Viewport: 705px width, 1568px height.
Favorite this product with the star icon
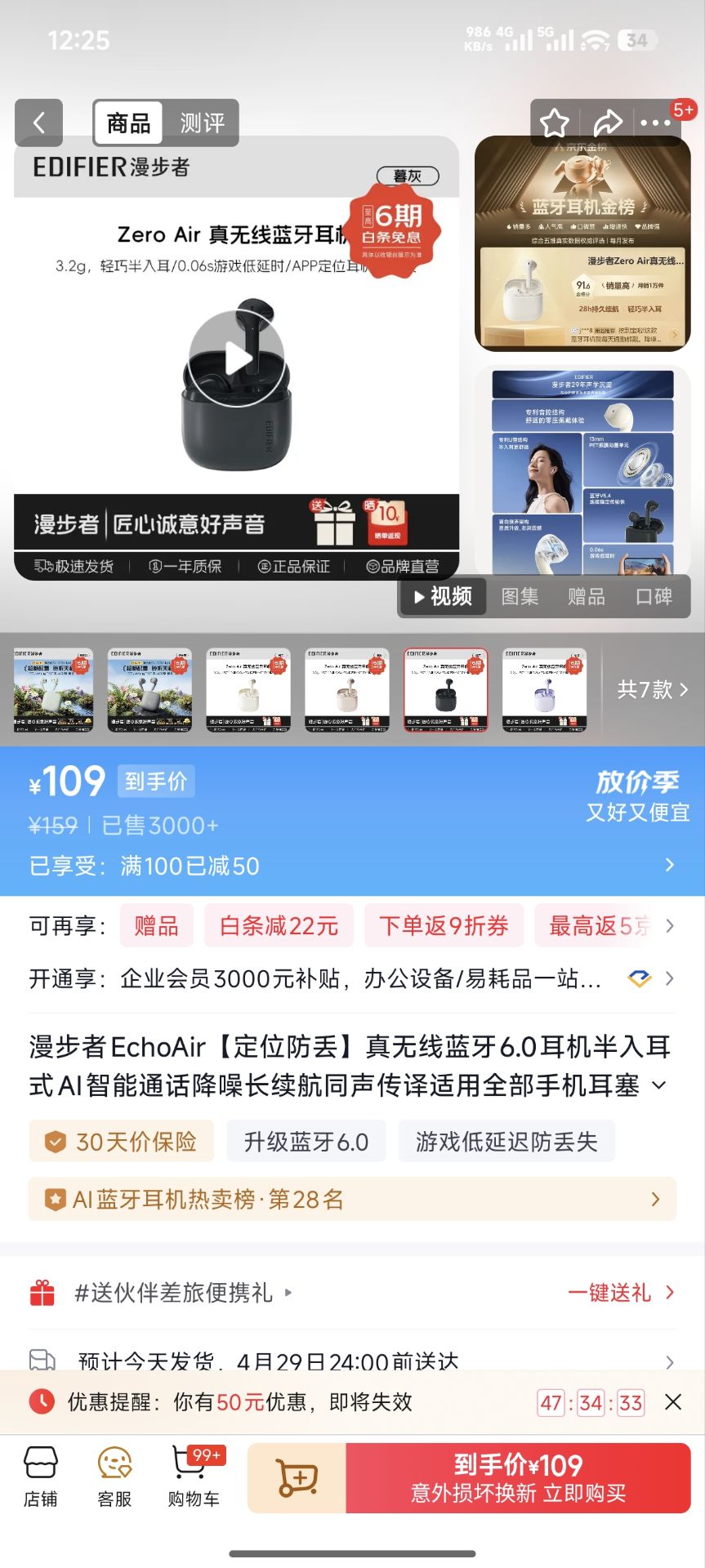pyautogui.click(x=555, y=123)
